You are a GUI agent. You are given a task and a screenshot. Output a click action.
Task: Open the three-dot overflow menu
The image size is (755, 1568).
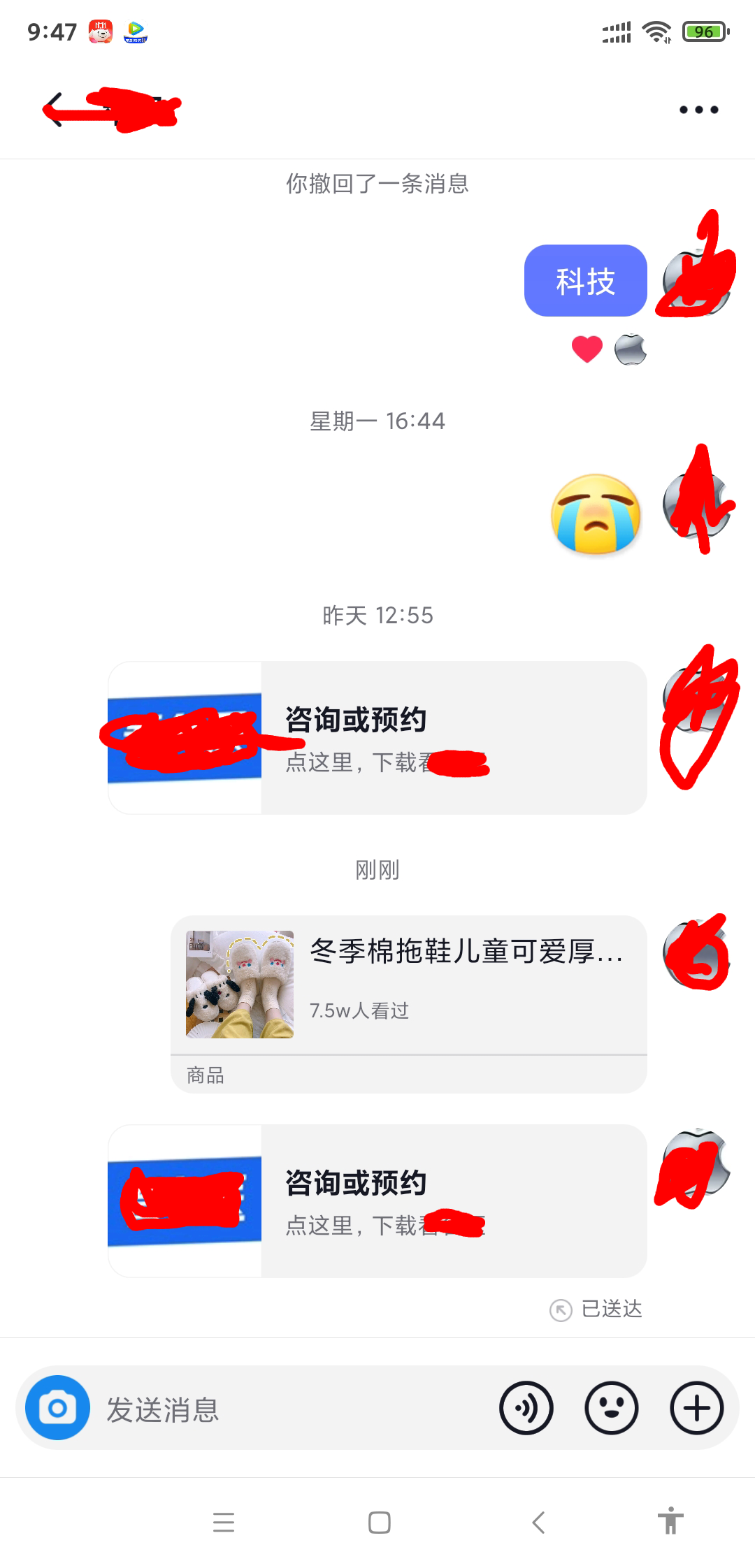(x=698, y=110)
